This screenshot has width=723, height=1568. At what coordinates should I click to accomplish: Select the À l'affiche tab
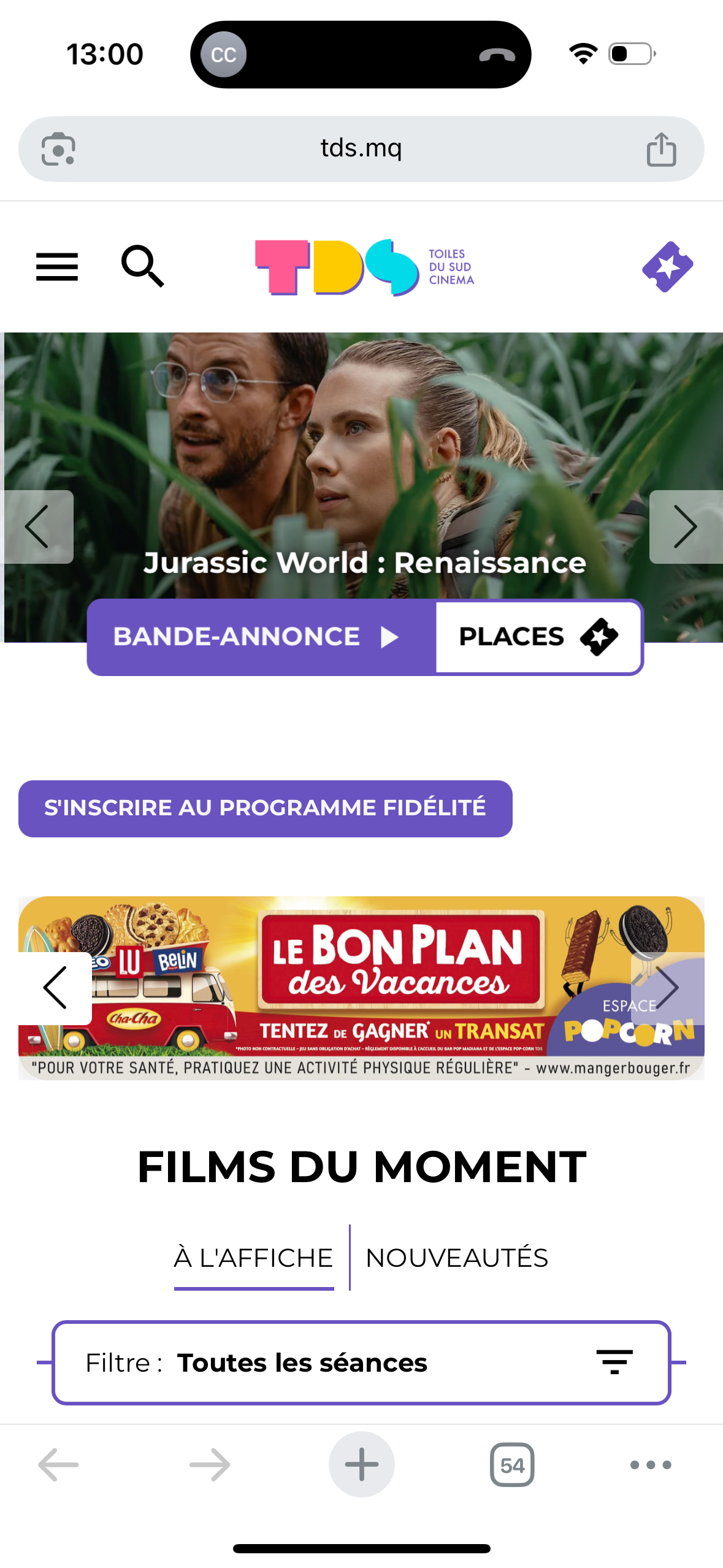(254, 1258)
